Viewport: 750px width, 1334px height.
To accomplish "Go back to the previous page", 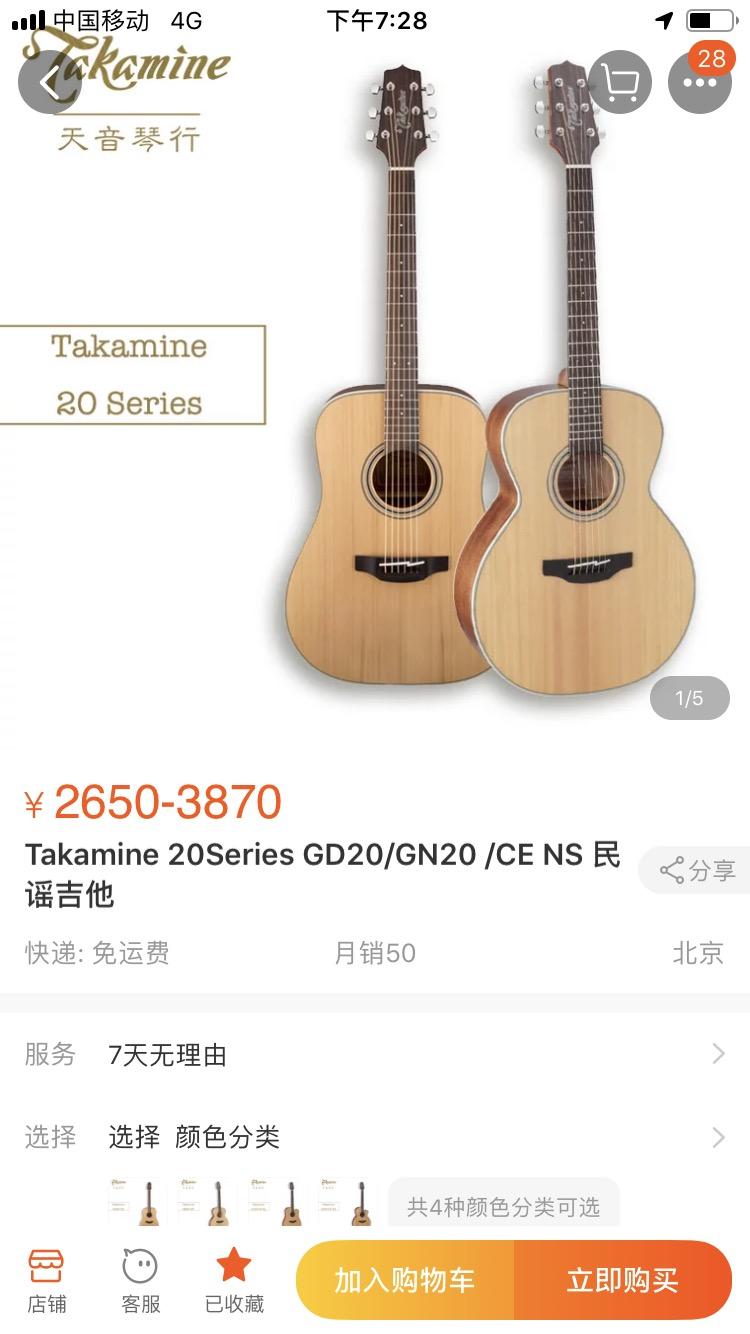I will [48, 82].
